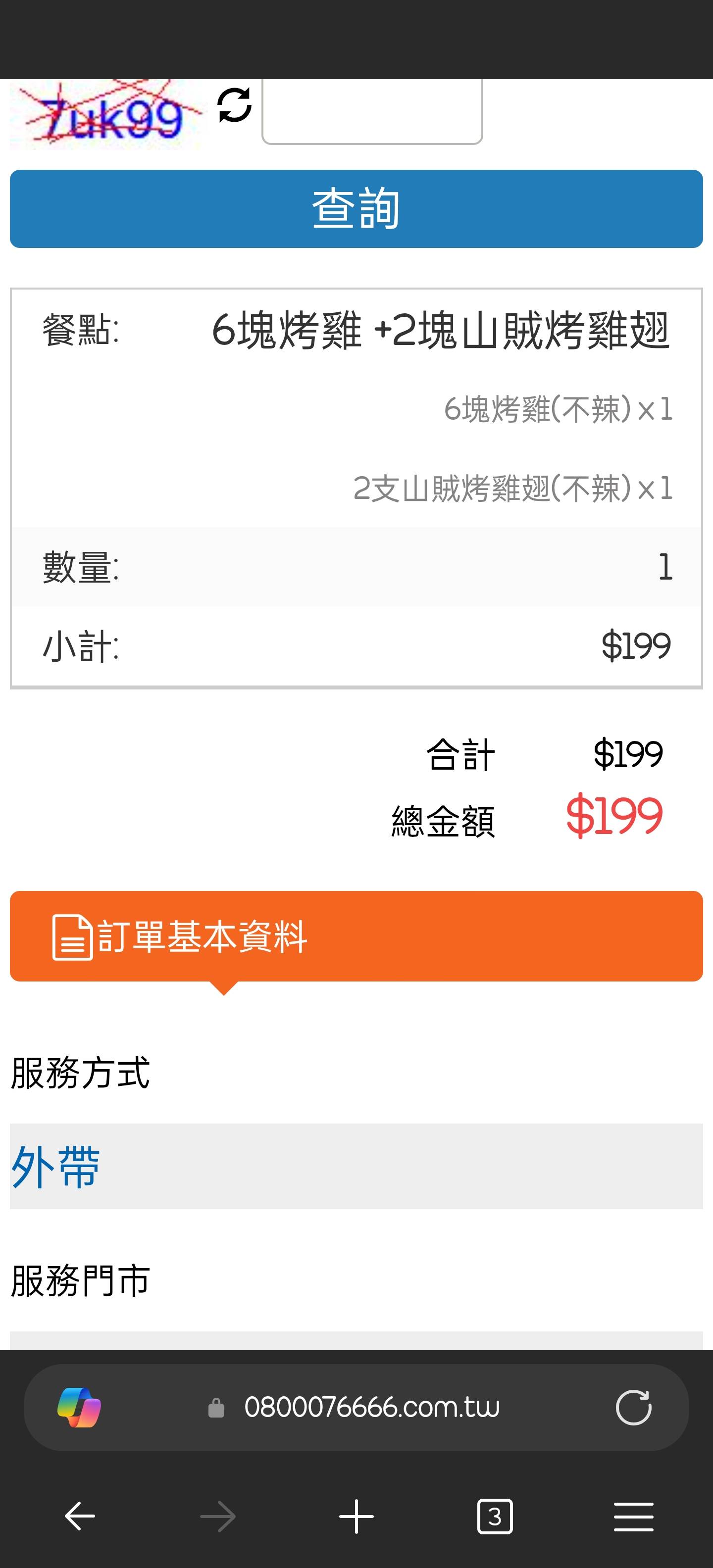Open the Copilot icon in address bar

point(79,1407)
